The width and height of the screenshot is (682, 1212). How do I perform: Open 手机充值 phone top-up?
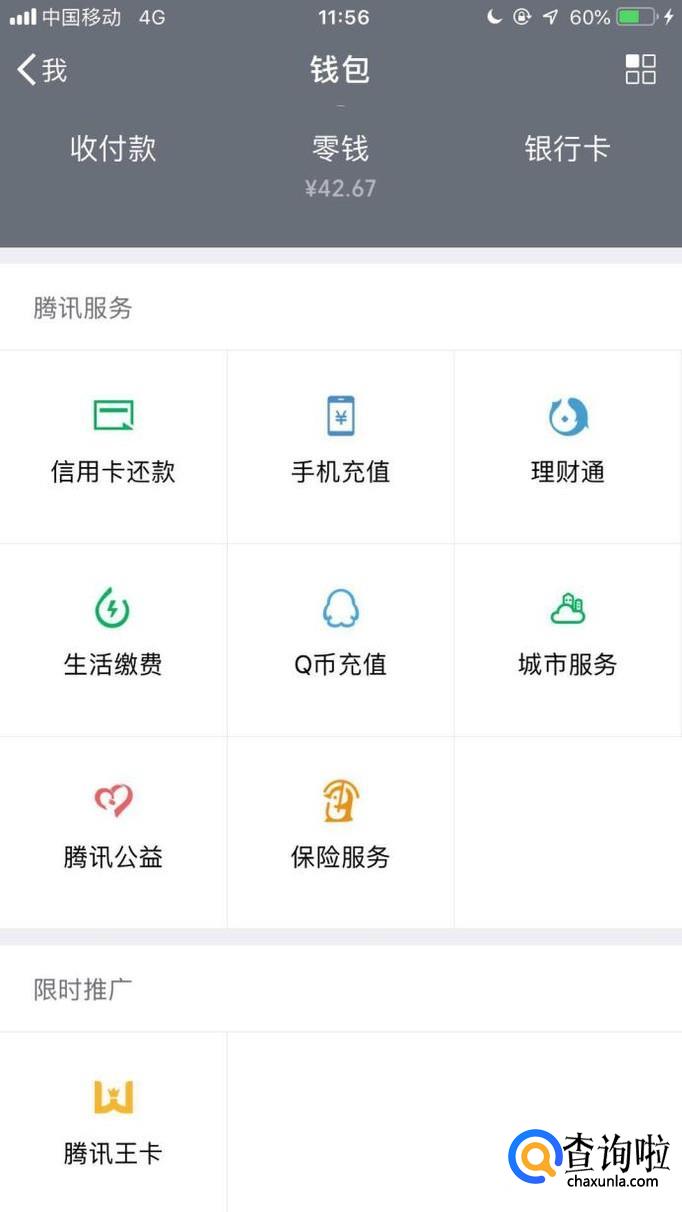340,446
